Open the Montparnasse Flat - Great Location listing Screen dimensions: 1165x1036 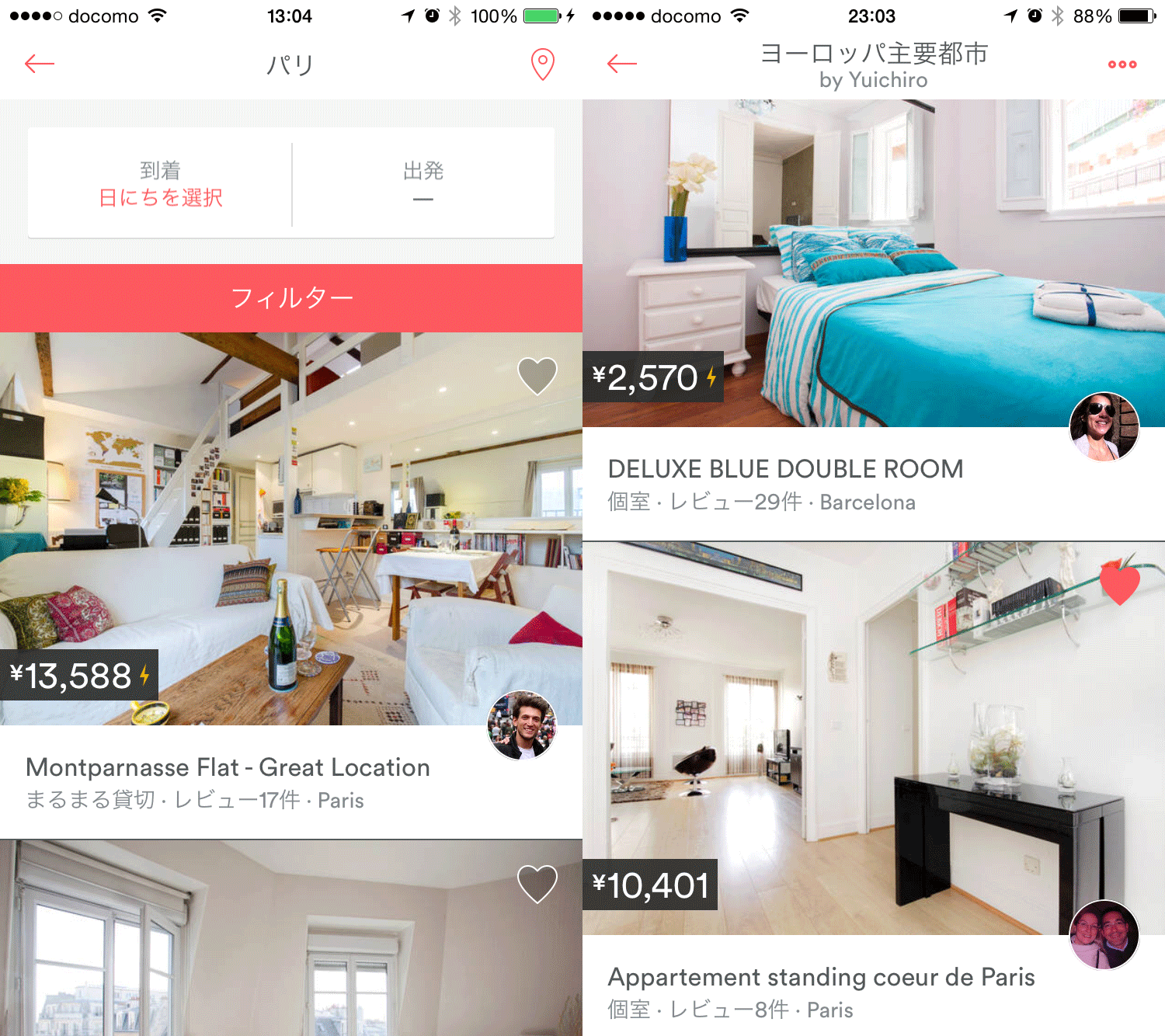coord(228,767)
